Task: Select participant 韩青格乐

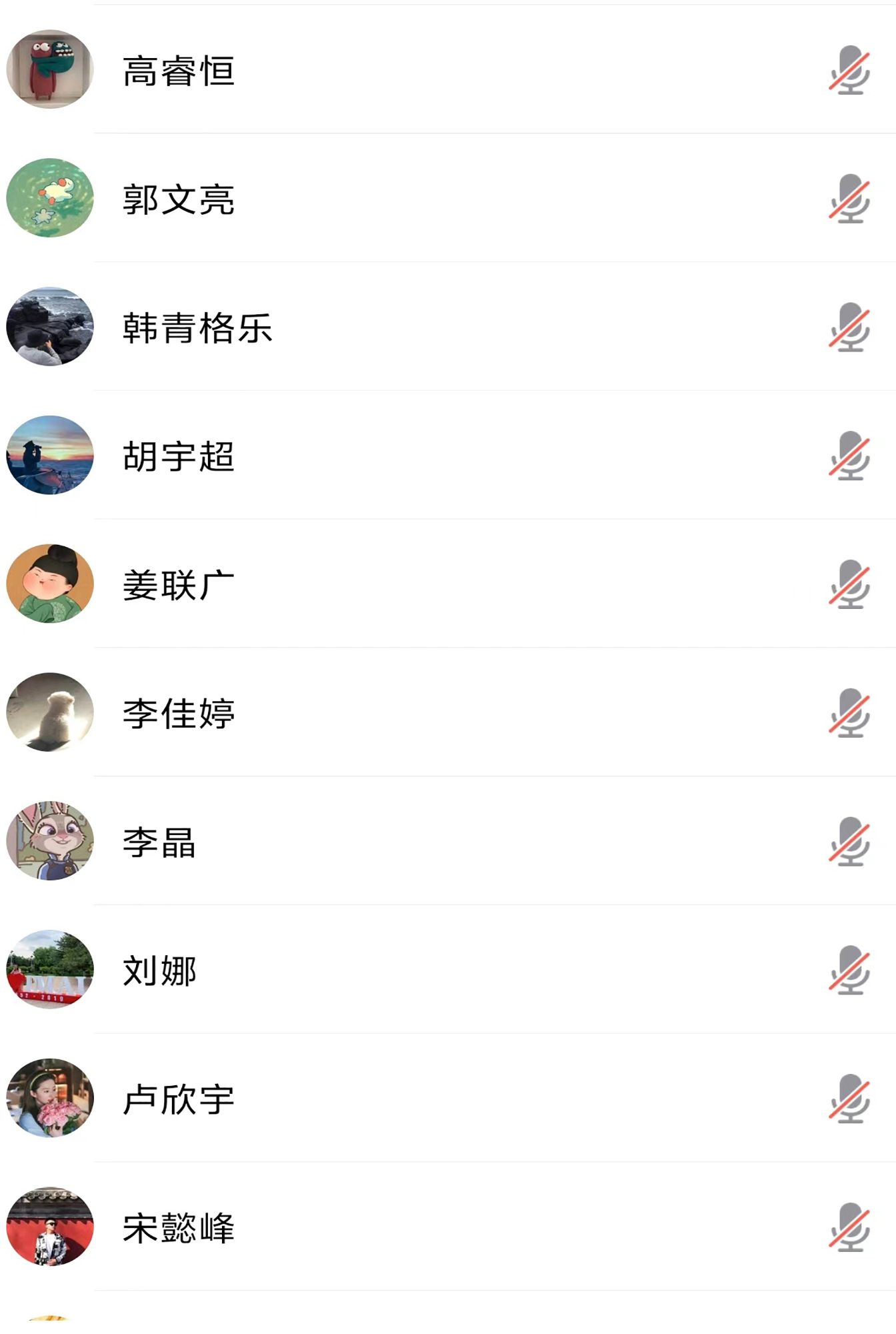Action: (197, 327)
